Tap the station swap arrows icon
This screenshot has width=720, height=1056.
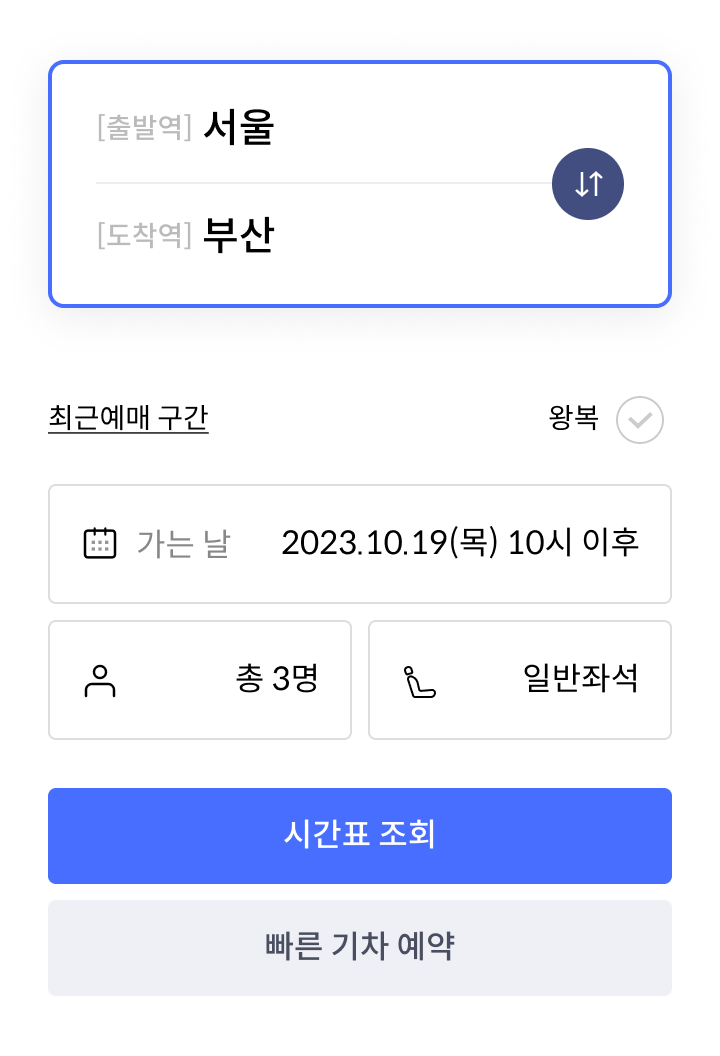tap(588, 184)
